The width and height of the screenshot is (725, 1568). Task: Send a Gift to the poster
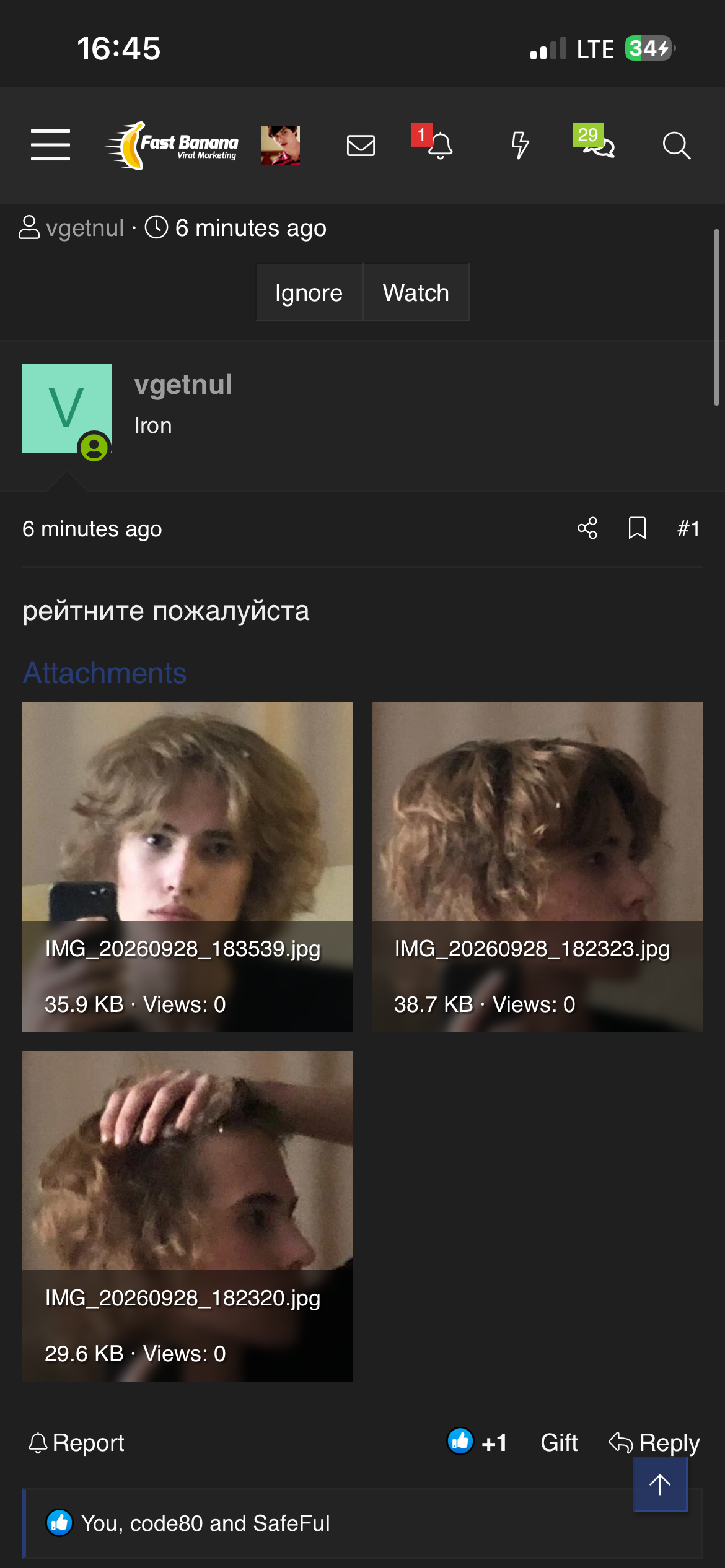559,1443
